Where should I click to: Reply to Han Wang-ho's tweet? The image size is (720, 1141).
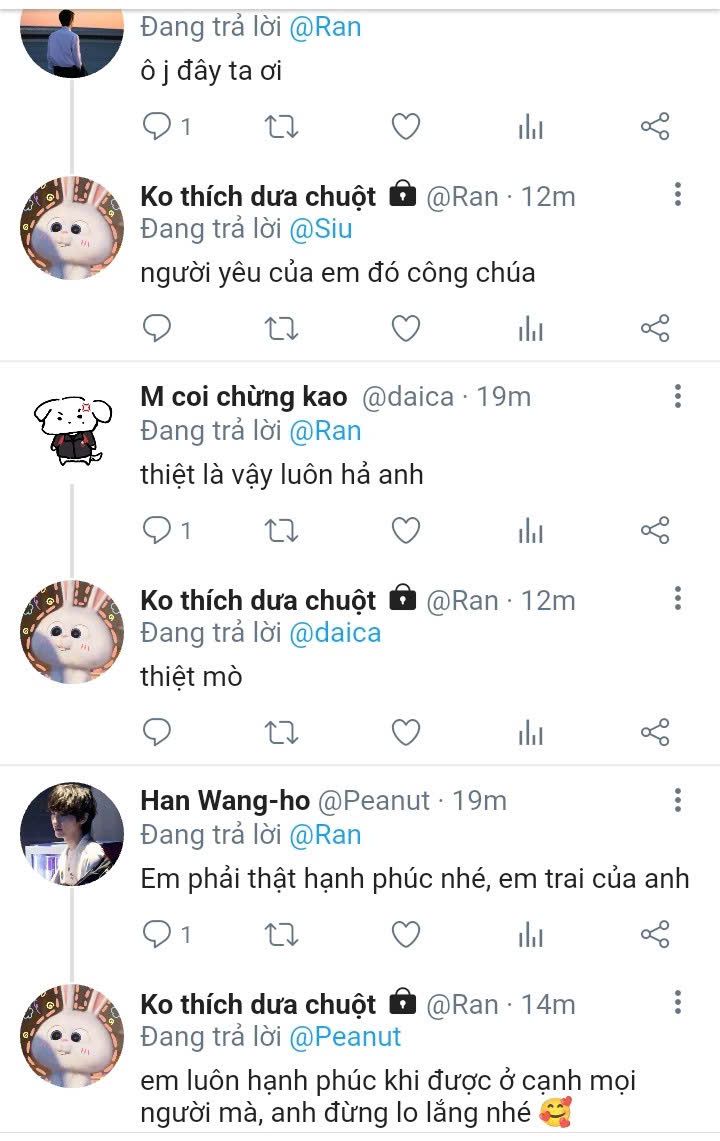point(157,935)
